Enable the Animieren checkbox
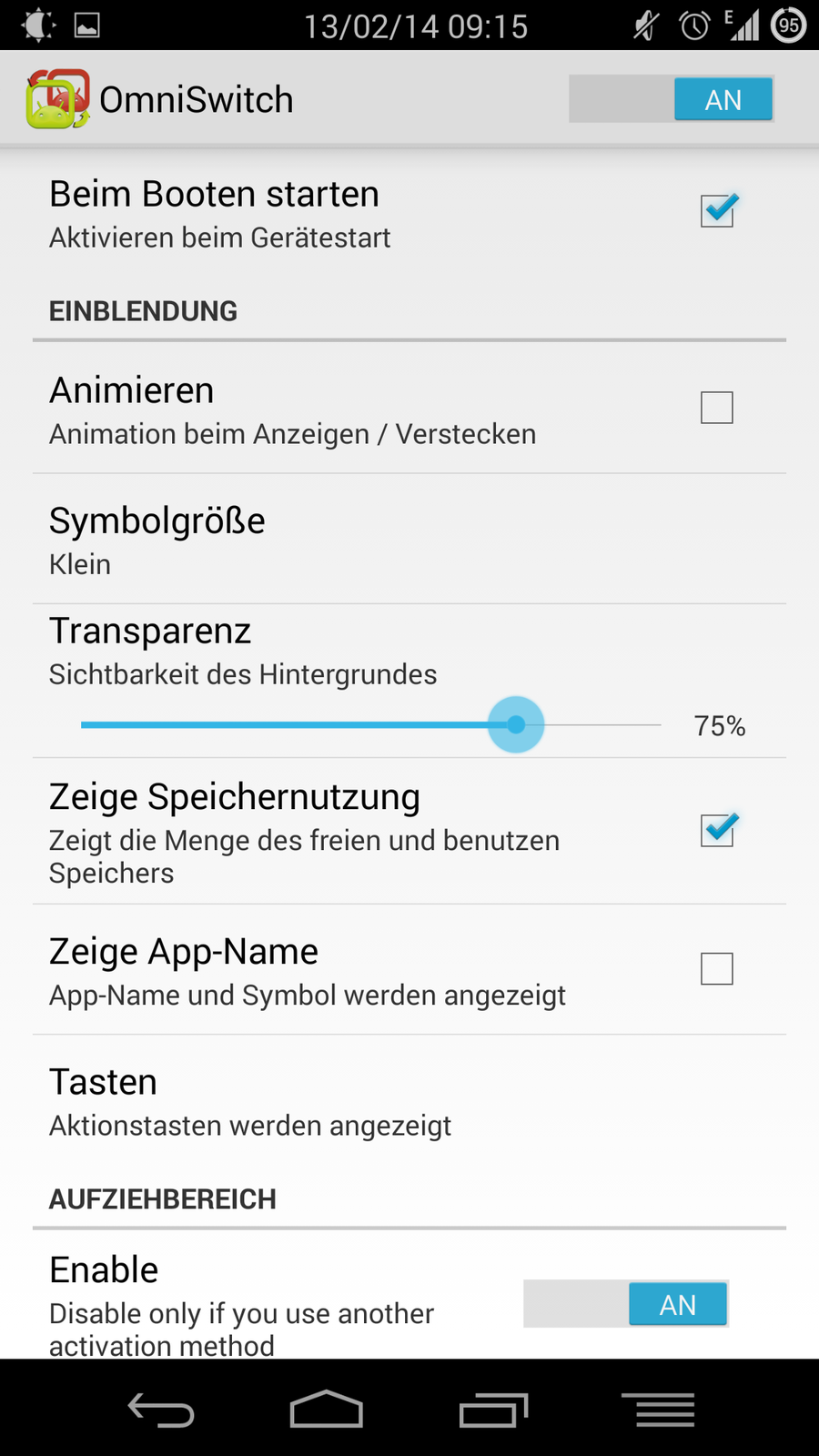 coord(717,408)
